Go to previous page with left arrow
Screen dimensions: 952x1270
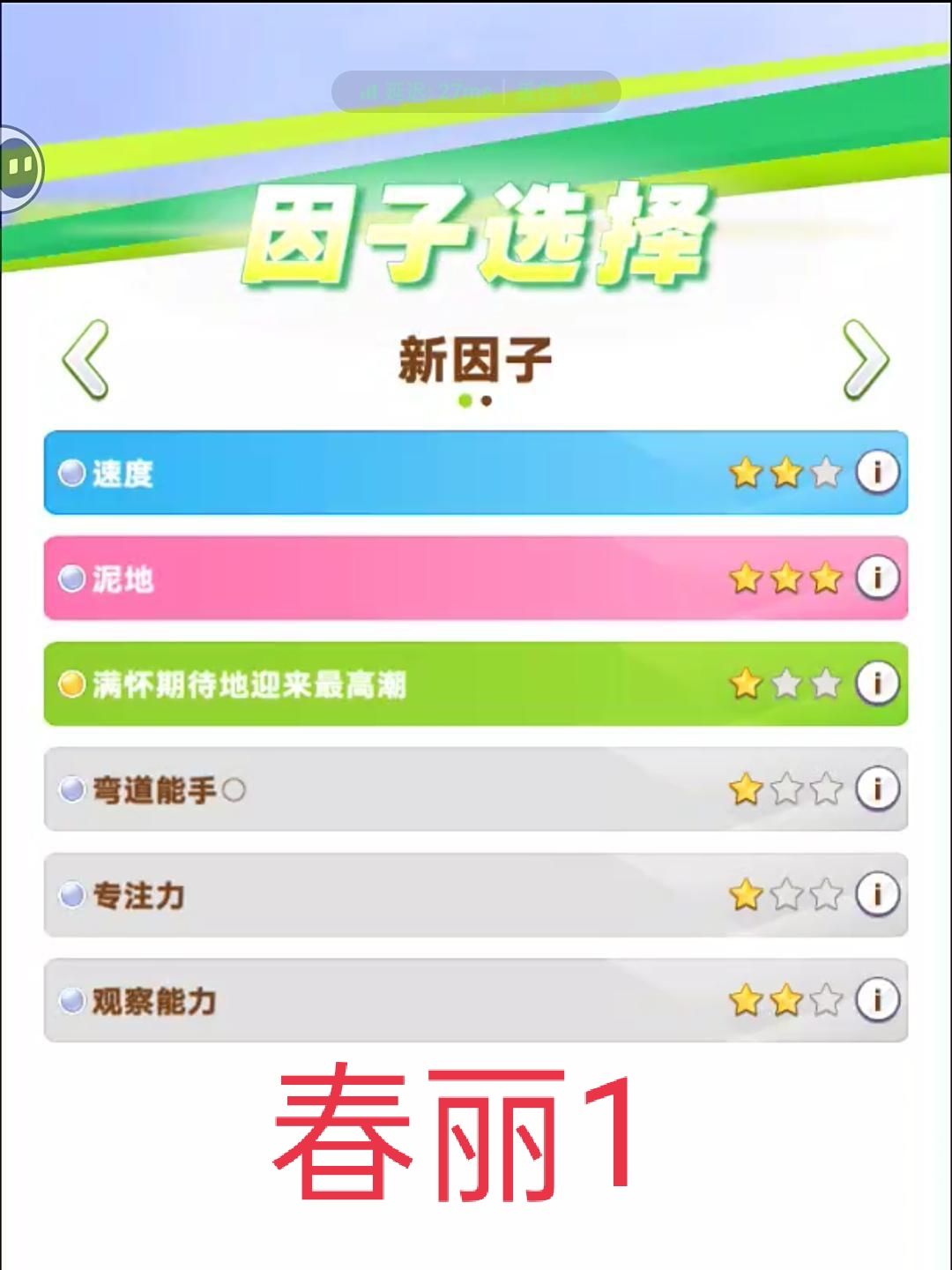pyautogui.click(x=83, y=360)
